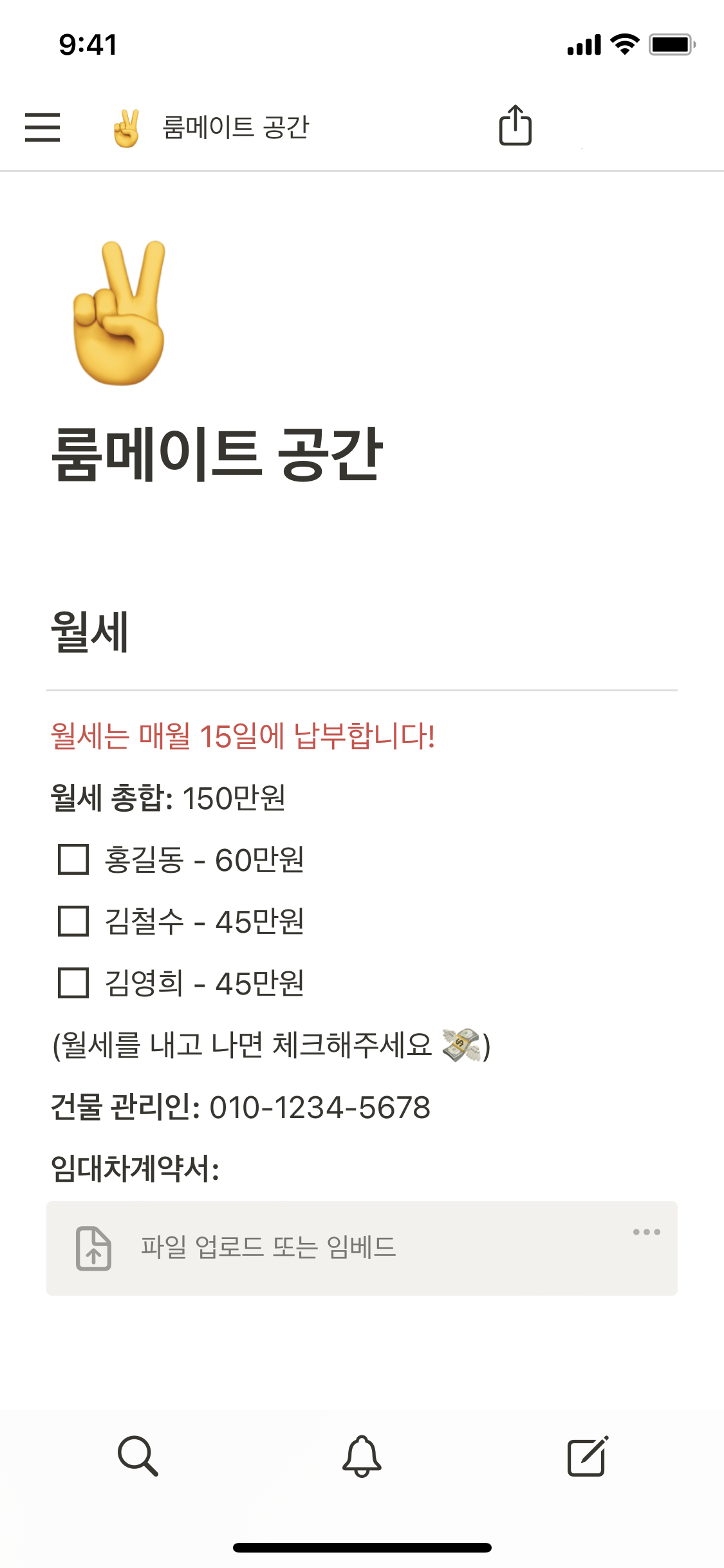Compose a new page
This screenshot has width=724, height=1568.
pos(587,1455)
